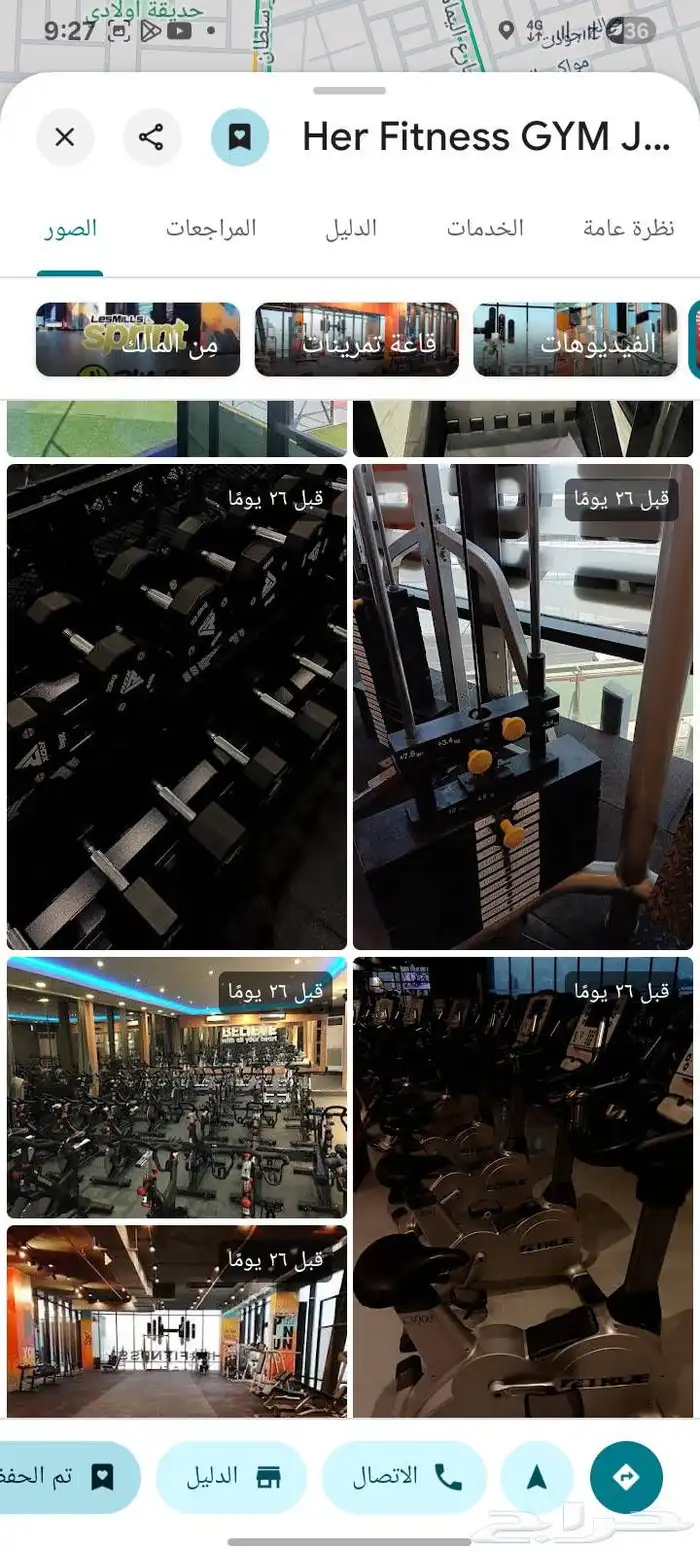View the silver exercise bikes photo
Image resolution: width=700 pixels, height=1556 pixels.
(523, 1186)
